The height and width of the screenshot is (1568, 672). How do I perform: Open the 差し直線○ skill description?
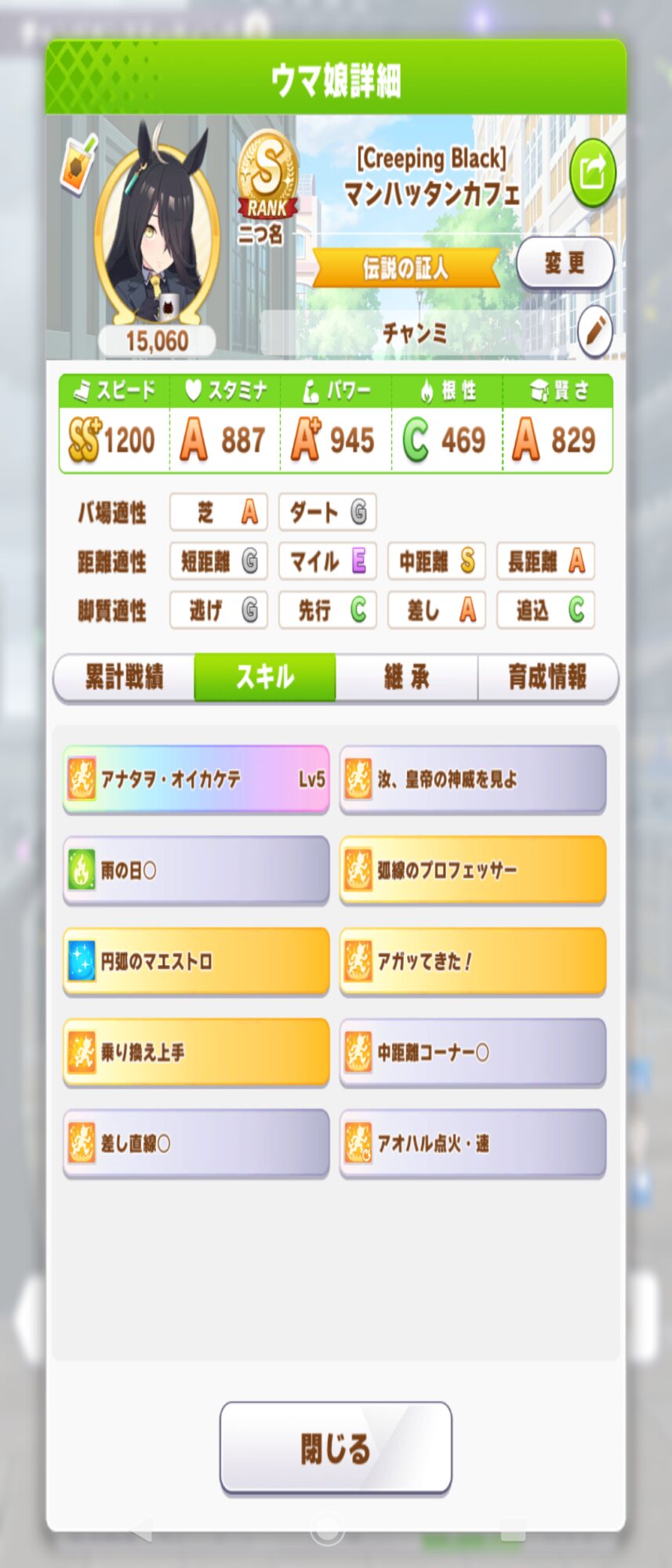(x=196, y=1143)
